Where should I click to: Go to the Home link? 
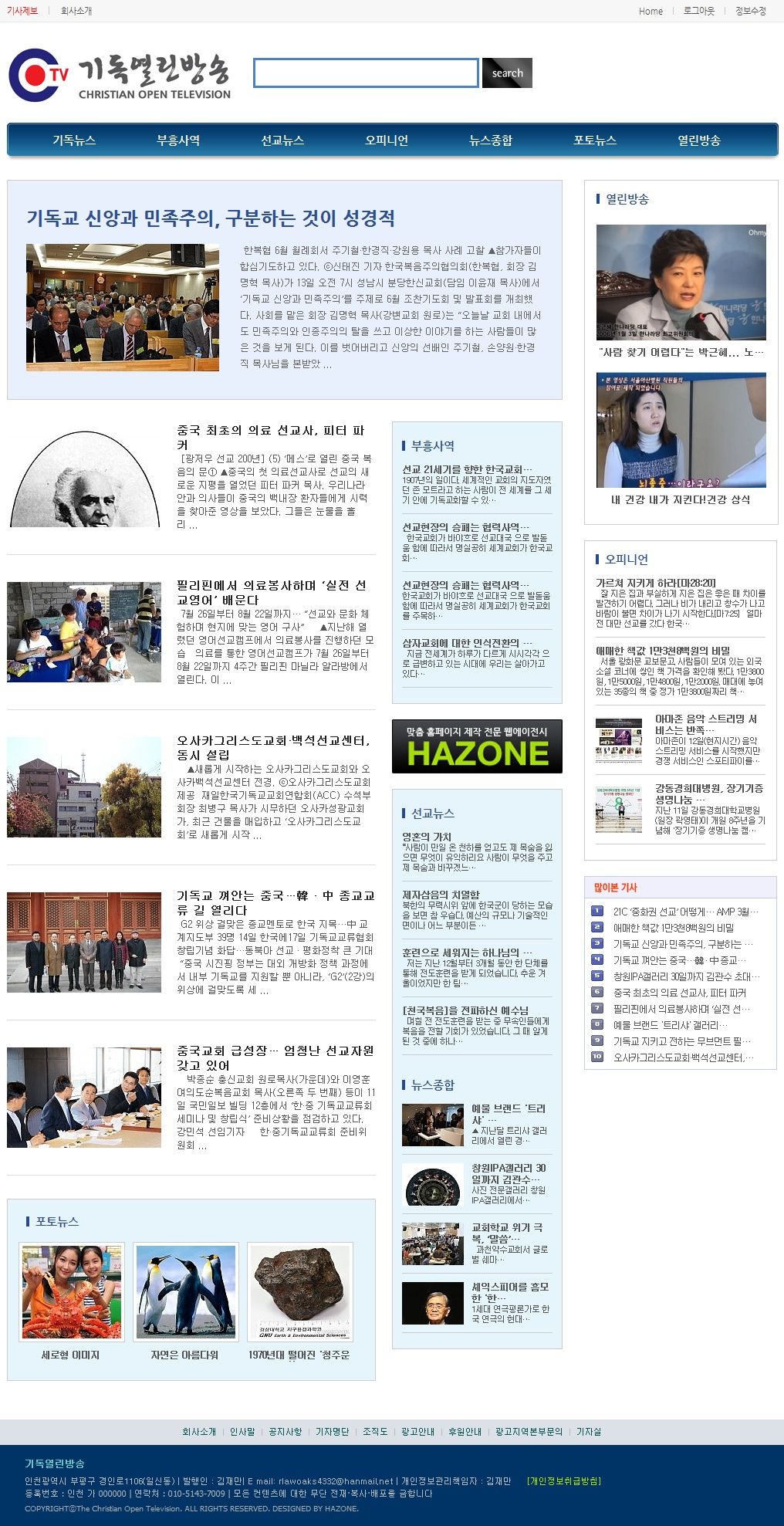click(651, 11)
